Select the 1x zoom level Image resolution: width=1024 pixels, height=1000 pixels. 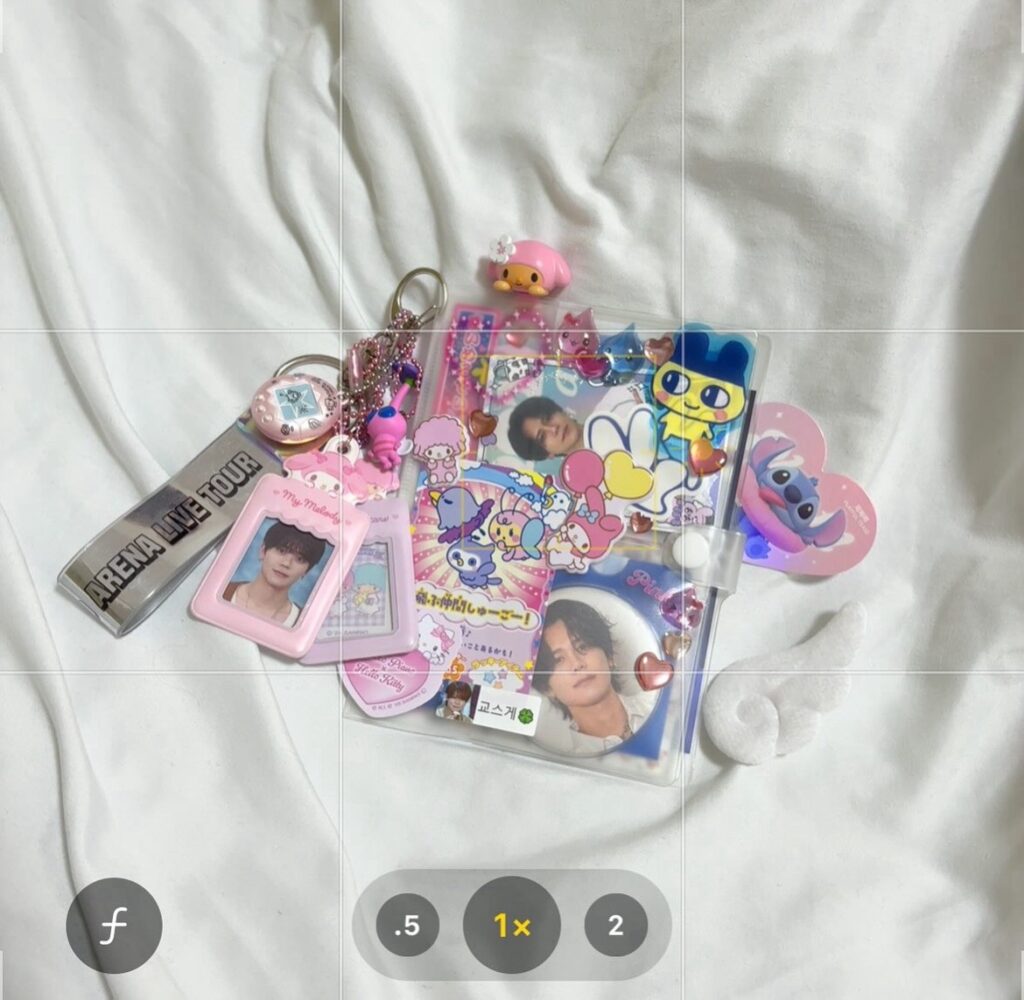[512, 926]
